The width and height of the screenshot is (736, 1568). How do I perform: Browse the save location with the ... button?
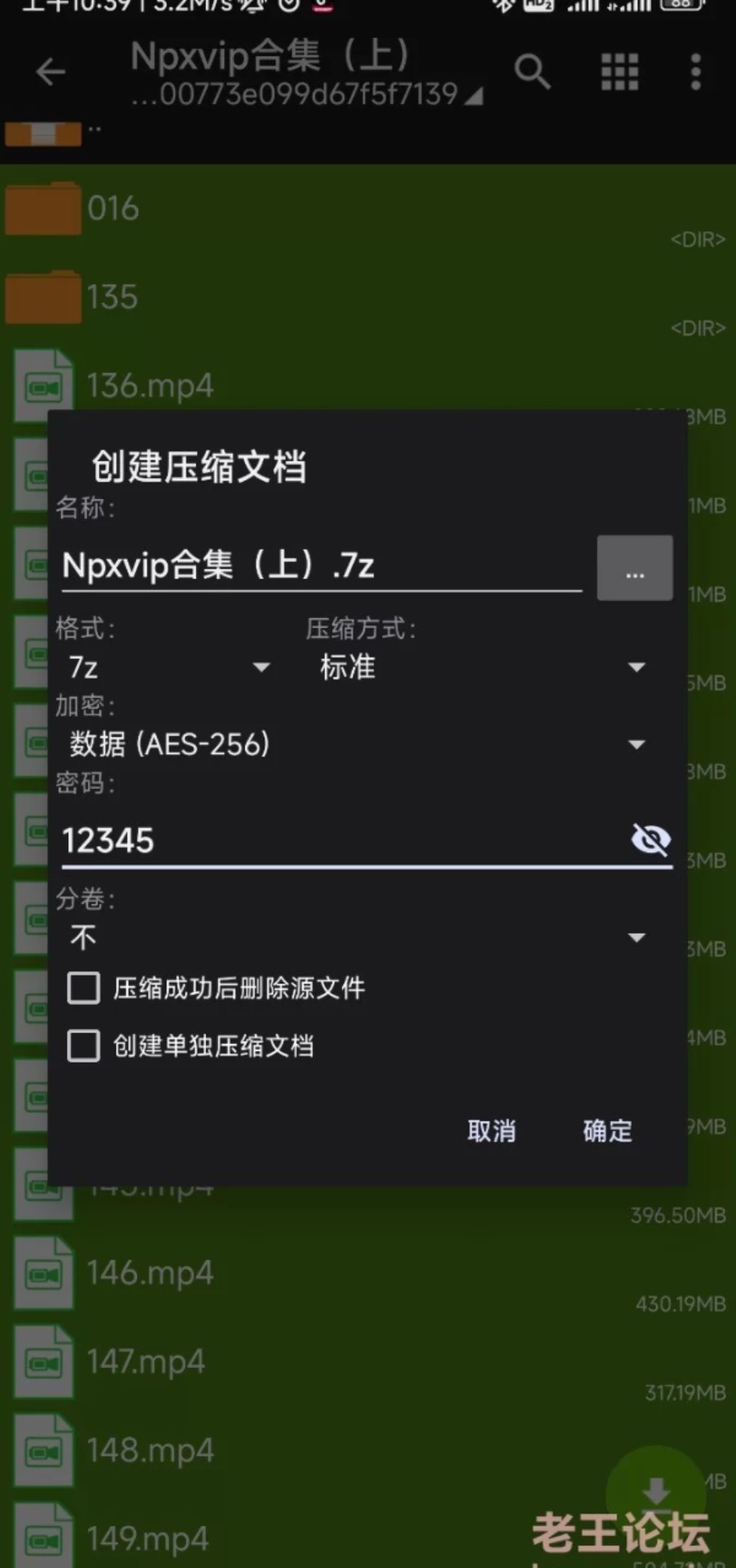(635, 568)
